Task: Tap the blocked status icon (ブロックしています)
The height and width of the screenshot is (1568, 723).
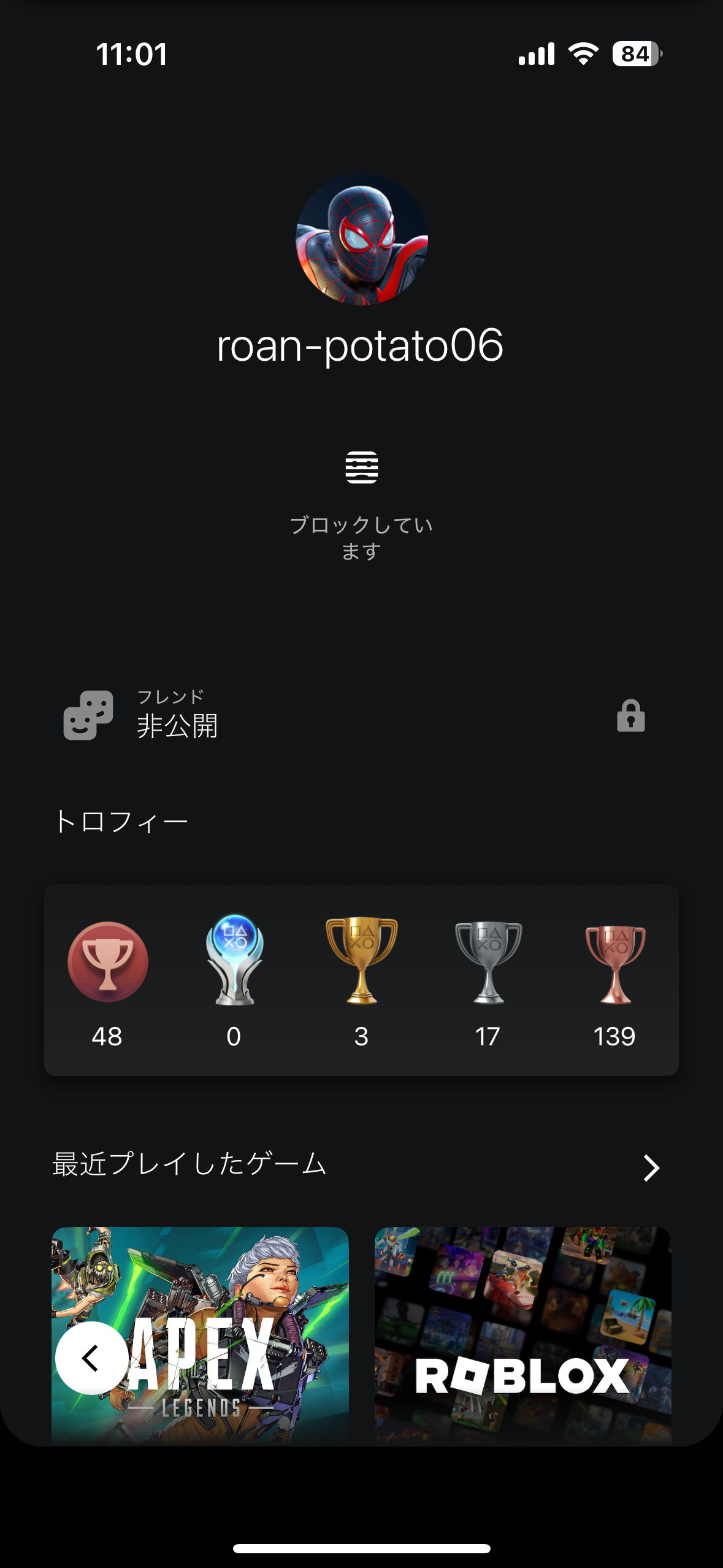Action: (x=361, y=467)
